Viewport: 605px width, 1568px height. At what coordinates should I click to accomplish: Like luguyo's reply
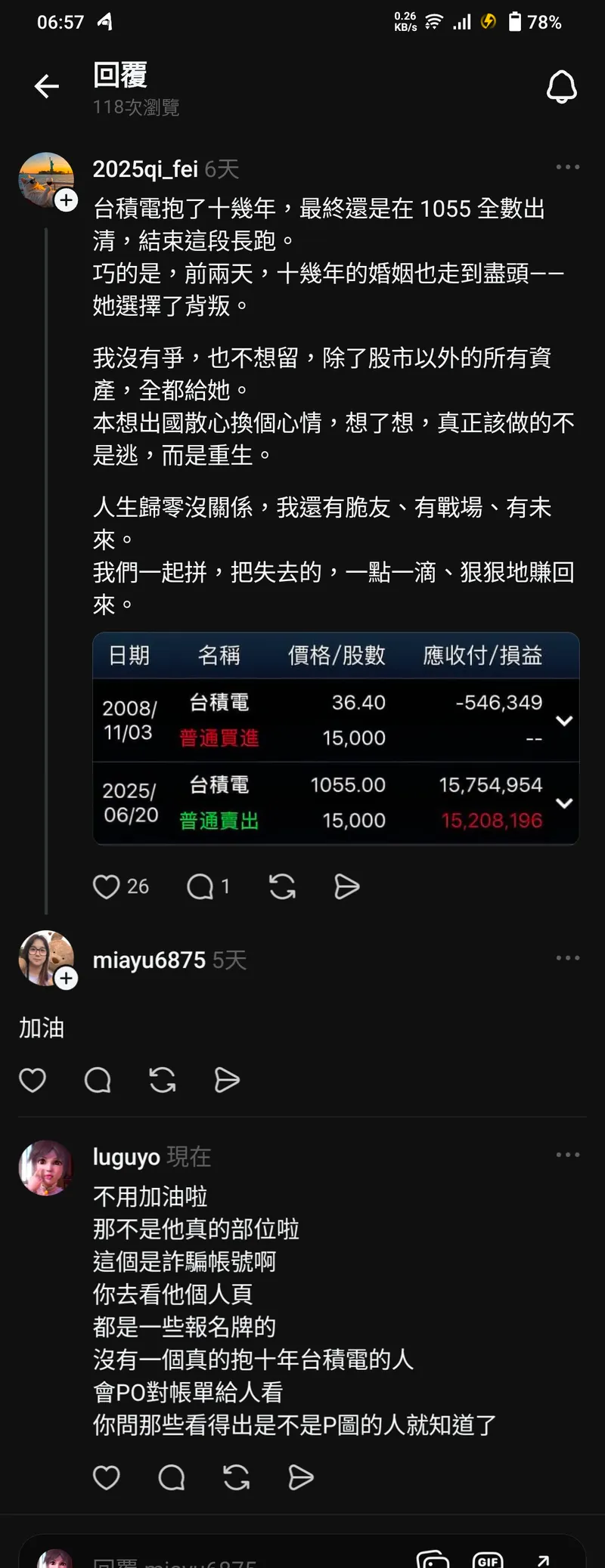[x=107, y=1477]
